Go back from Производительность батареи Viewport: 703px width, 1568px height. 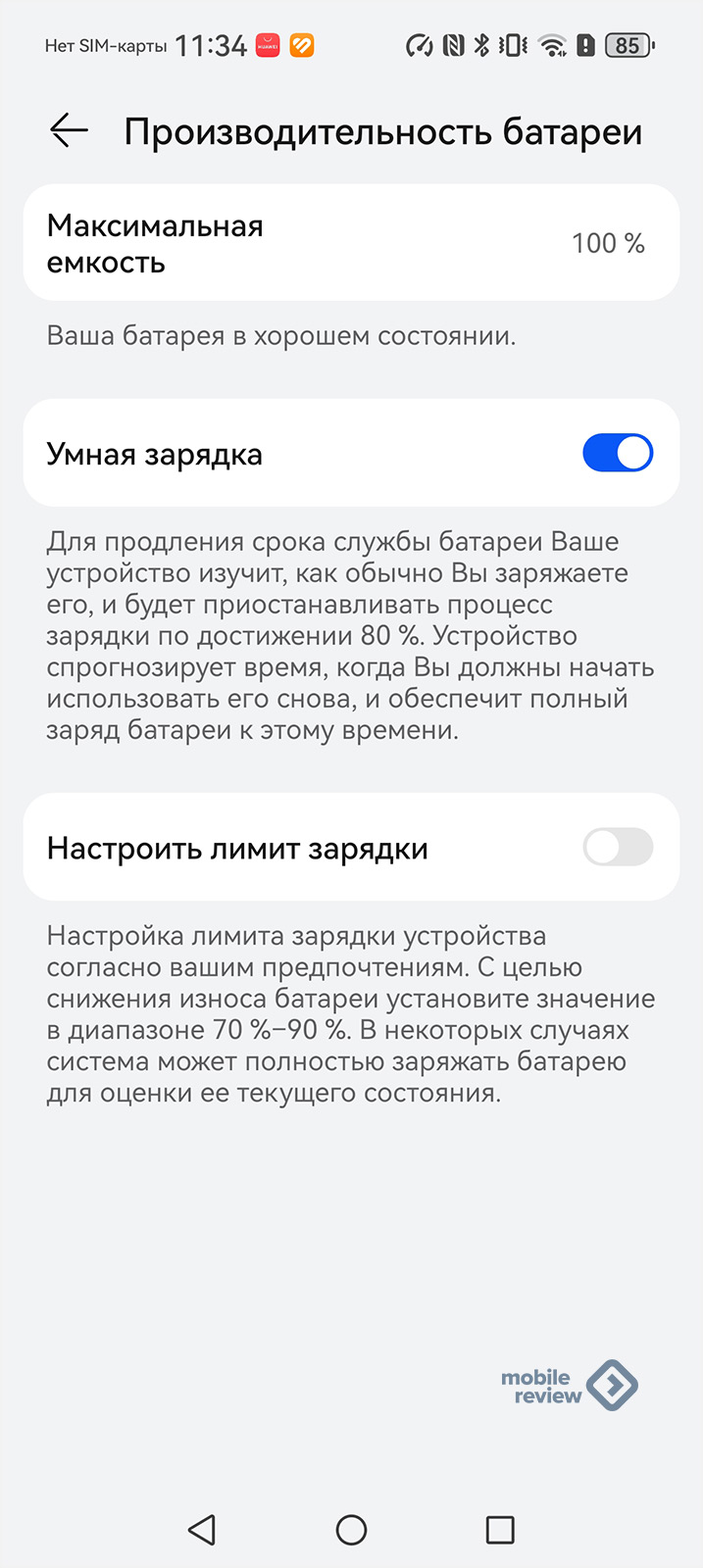point(69,130)
